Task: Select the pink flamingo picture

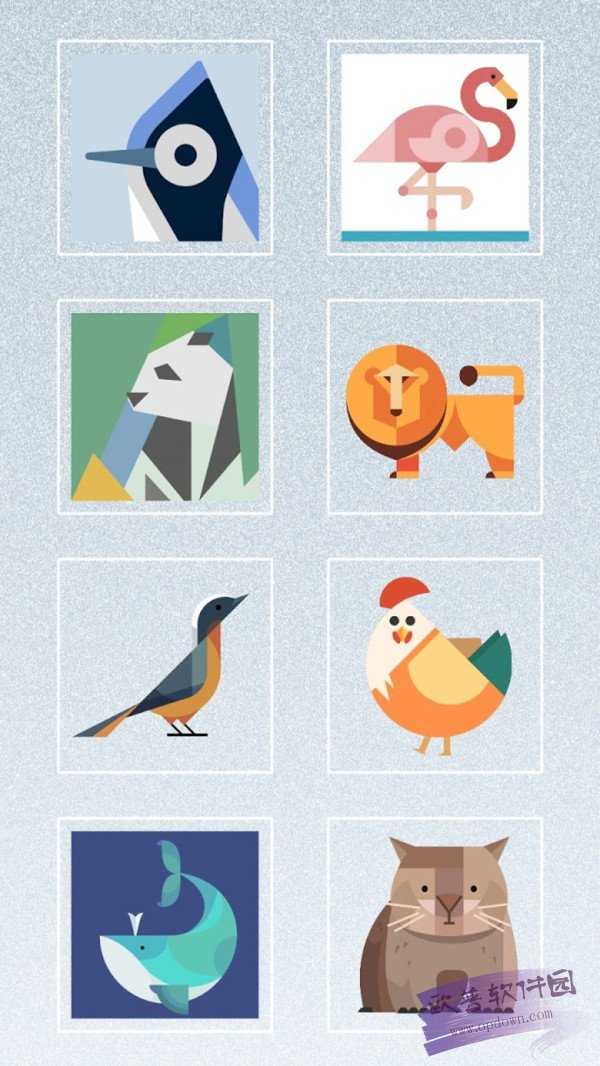Action: point(435,148)
